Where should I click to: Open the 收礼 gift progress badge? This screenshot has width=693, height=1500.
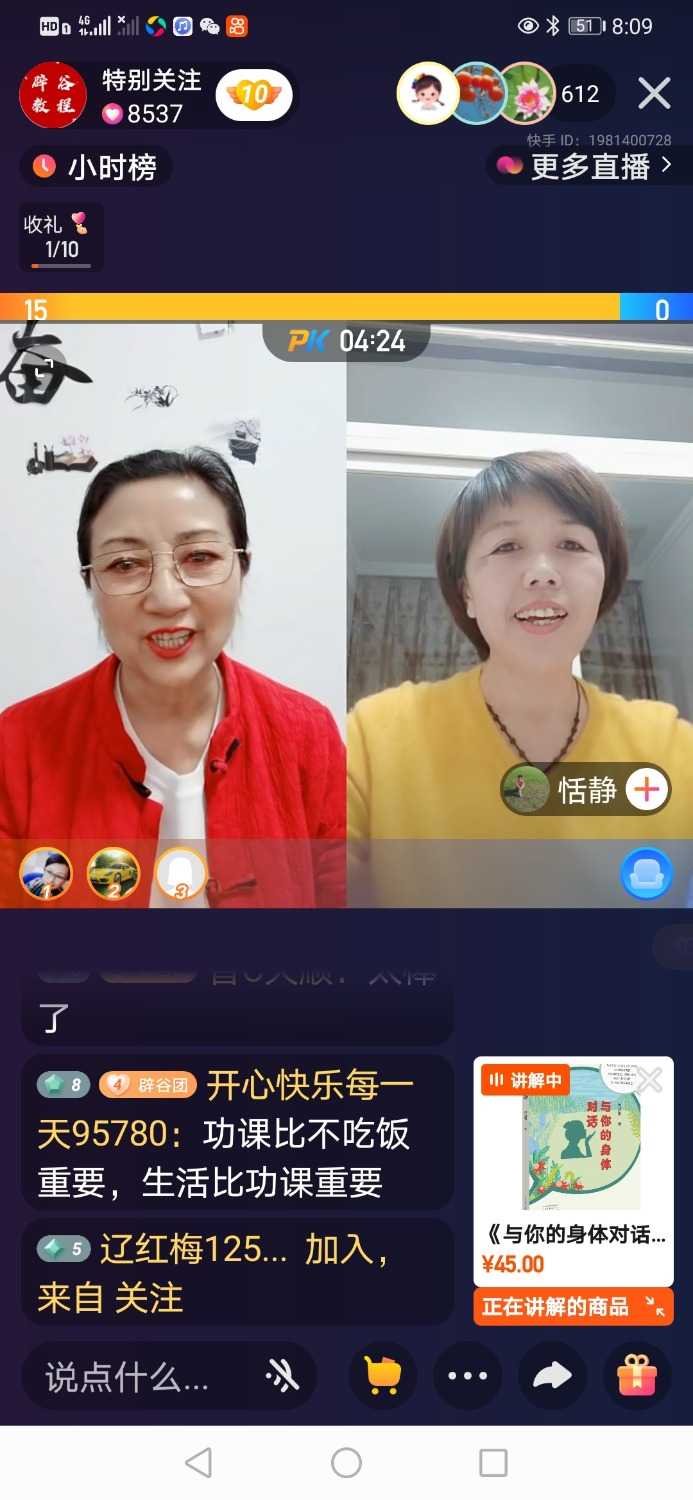tap(61, 237)
